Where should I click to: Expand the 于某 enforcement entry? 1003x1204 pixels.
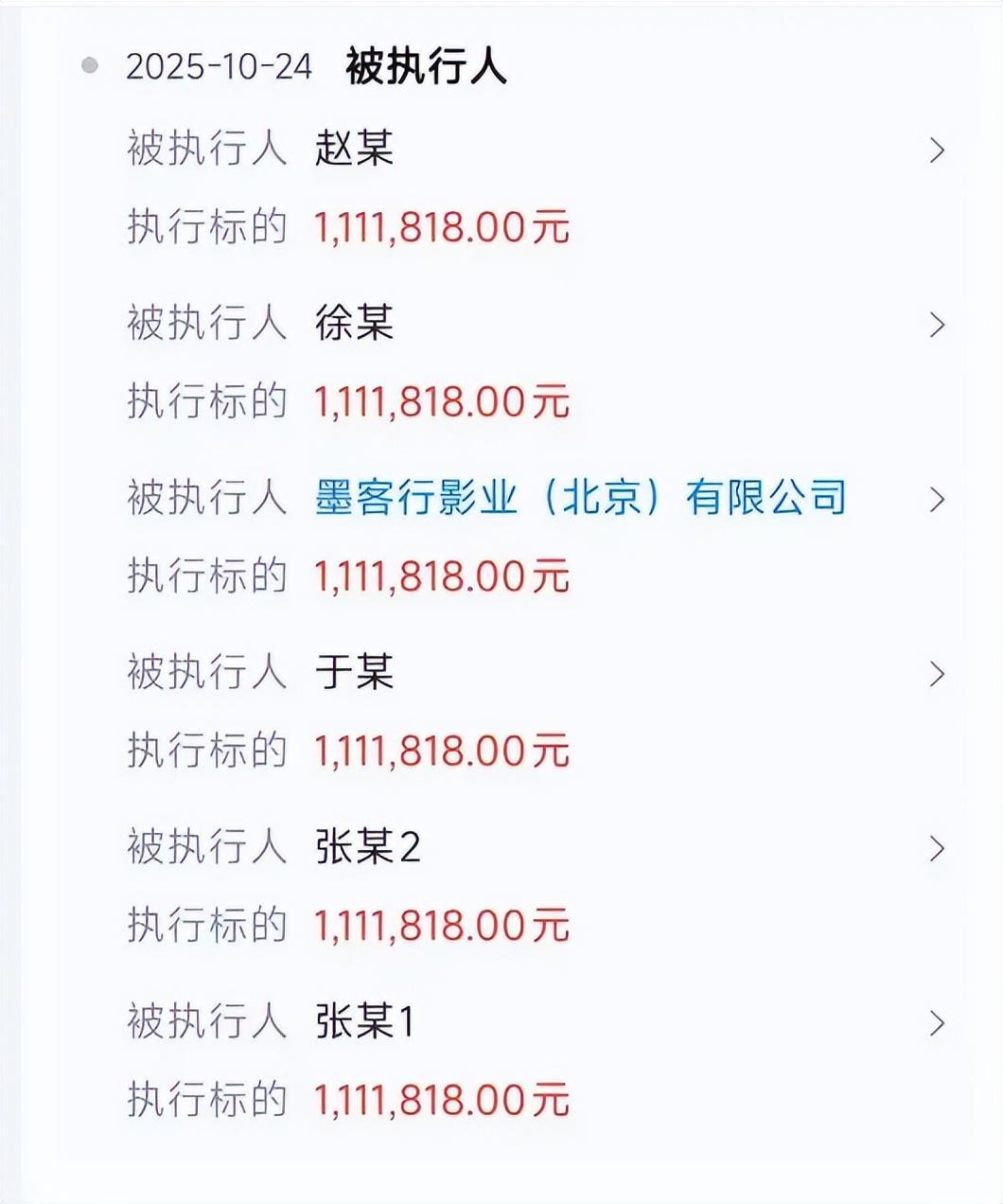click(x=936, y=674)
